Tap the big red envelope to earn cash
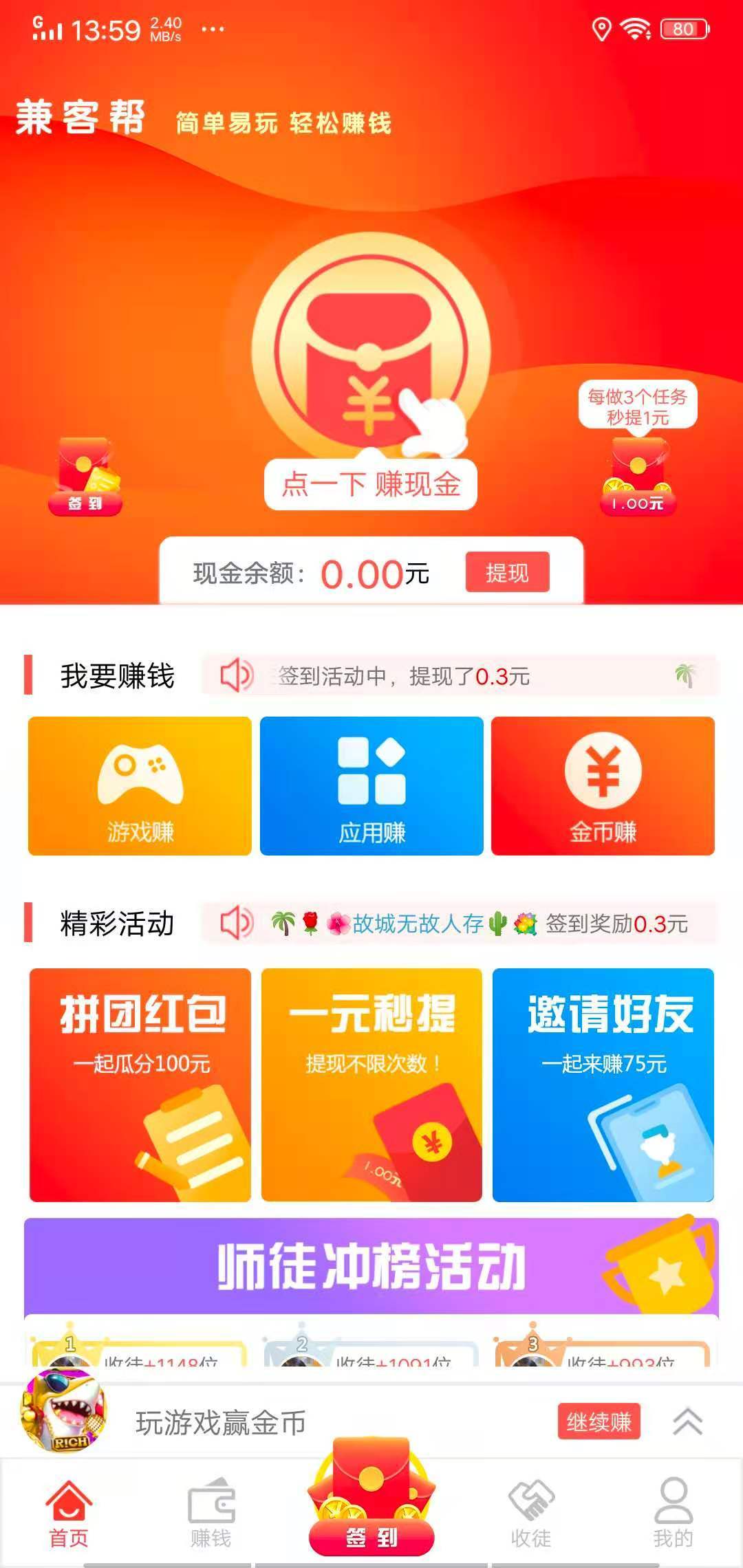The image size is (743, 1568). pyautogui.click(x=371, y=352)
